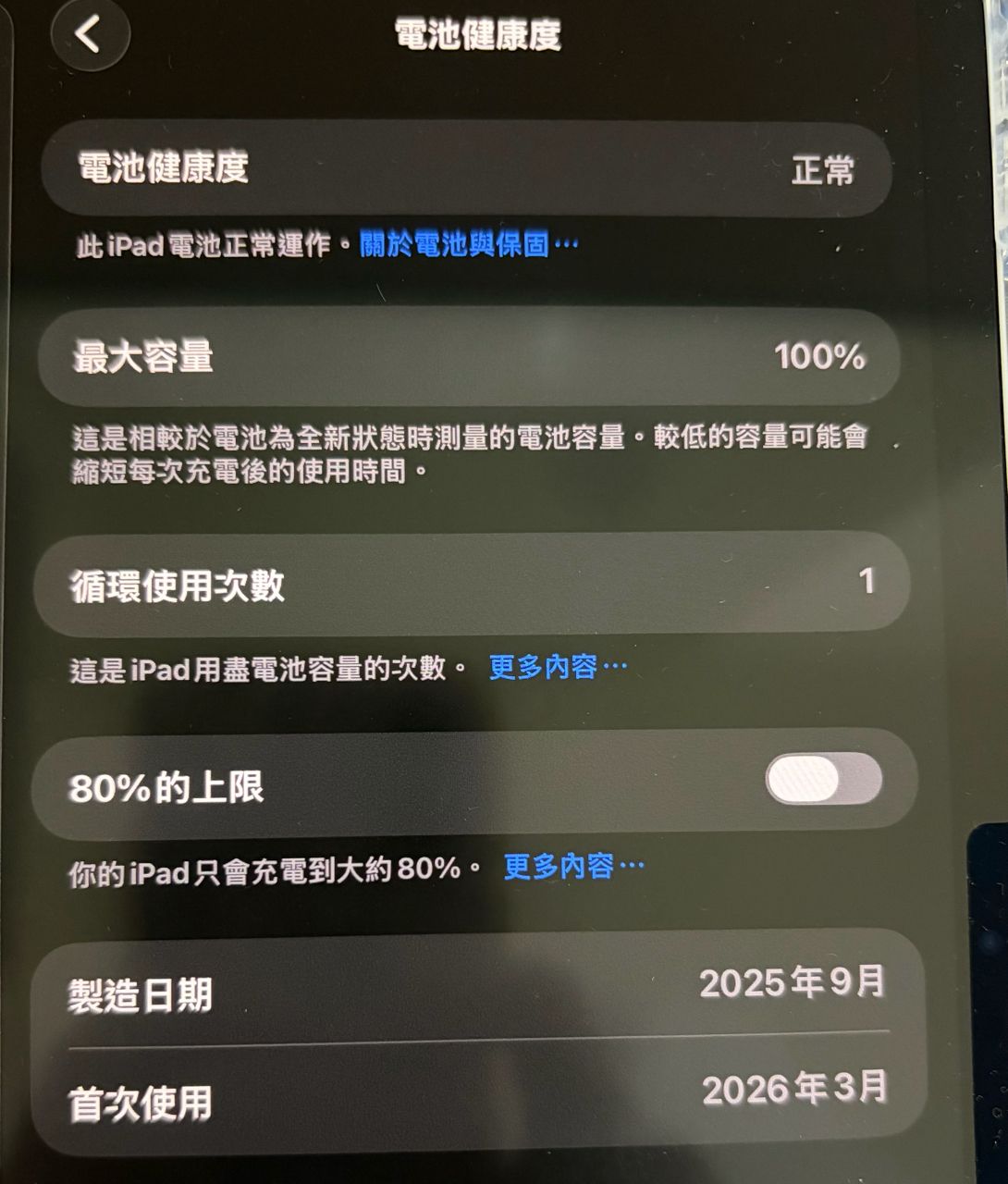Toggle the 80%的上限 switch
1008x1184 pixels.
tap(823, 779)
